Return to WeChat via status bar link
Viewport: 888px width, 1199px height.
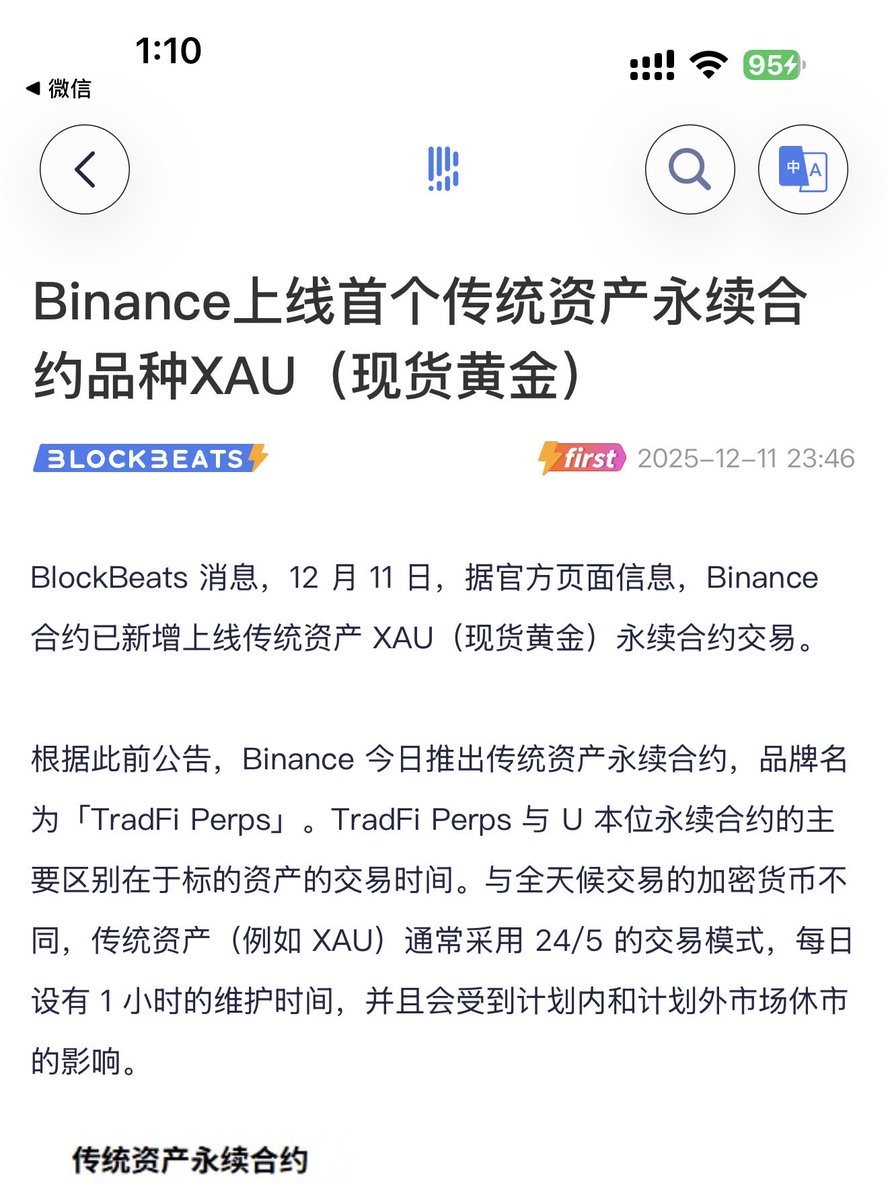(58, 89)
